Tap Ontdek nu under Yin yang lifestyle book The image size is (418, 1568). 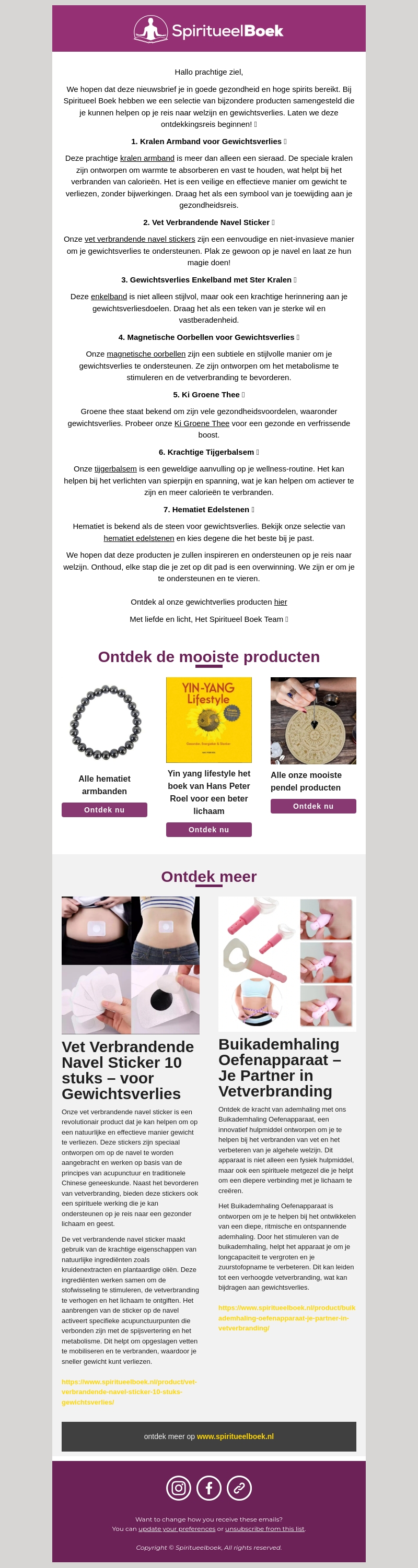208,830
